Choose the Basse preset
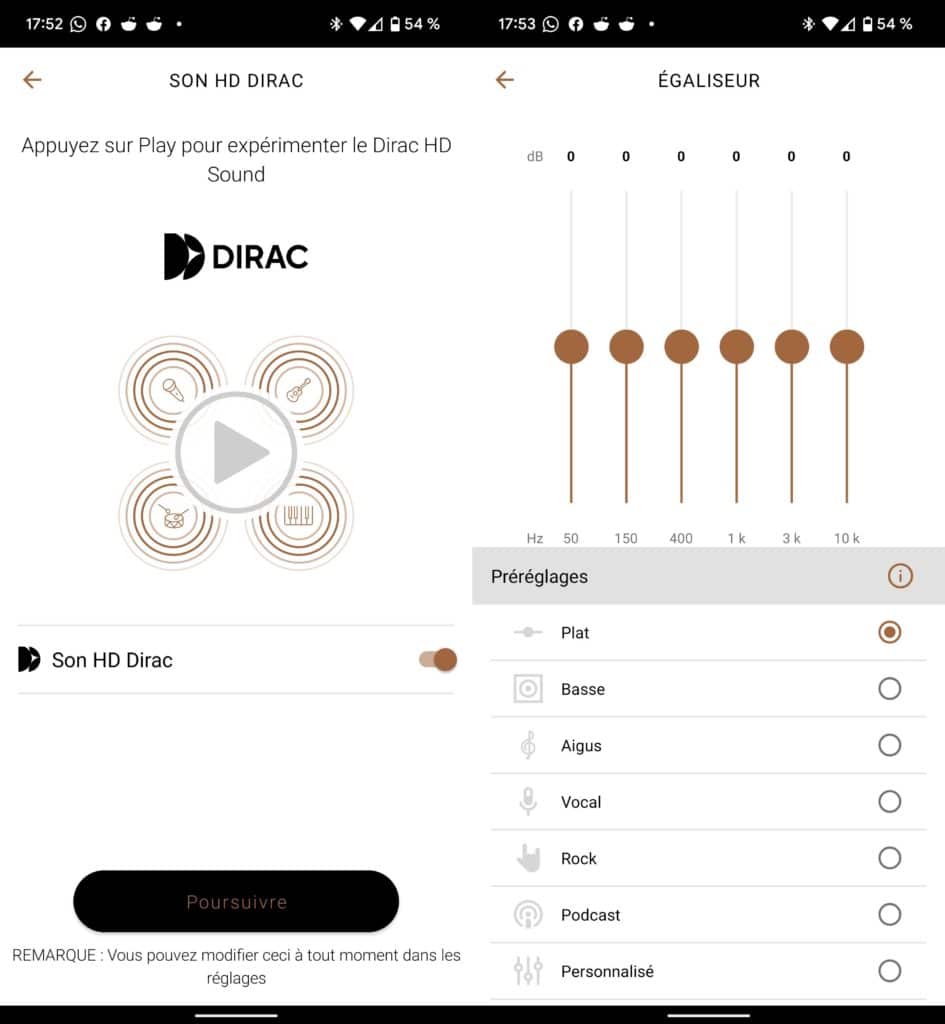945x1024 pixels. pyautogui.click(x=889, y=689)
